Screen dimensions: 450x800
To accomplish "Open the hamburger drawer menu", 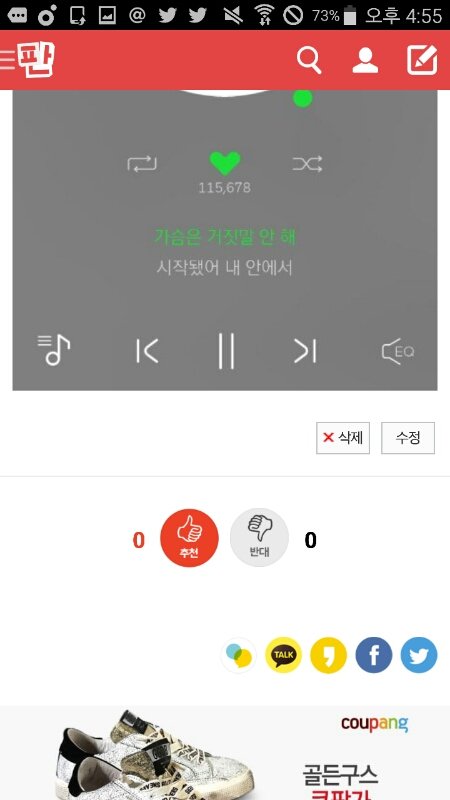I will (x=8, y=60).
